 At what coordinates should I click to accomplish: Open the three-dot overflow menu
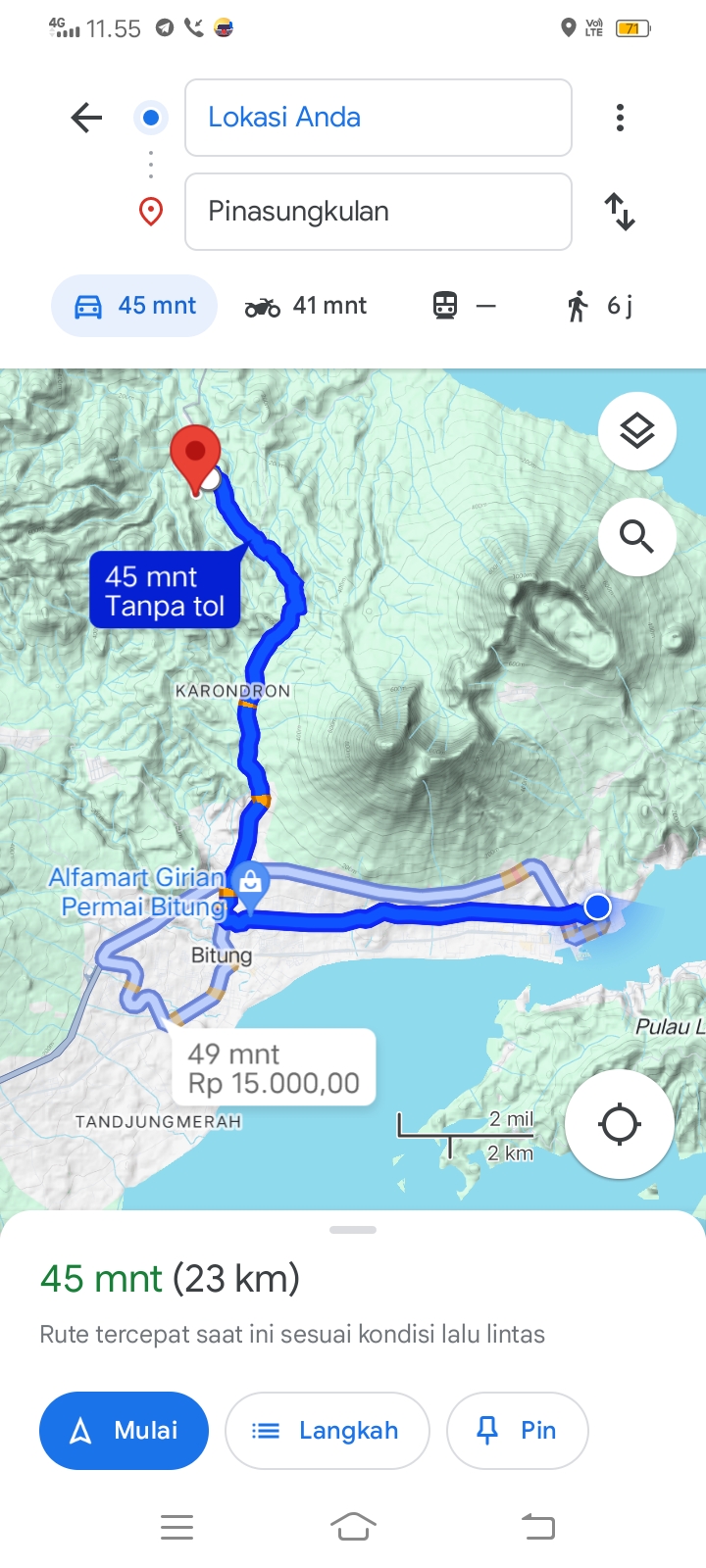click(620, 118)
